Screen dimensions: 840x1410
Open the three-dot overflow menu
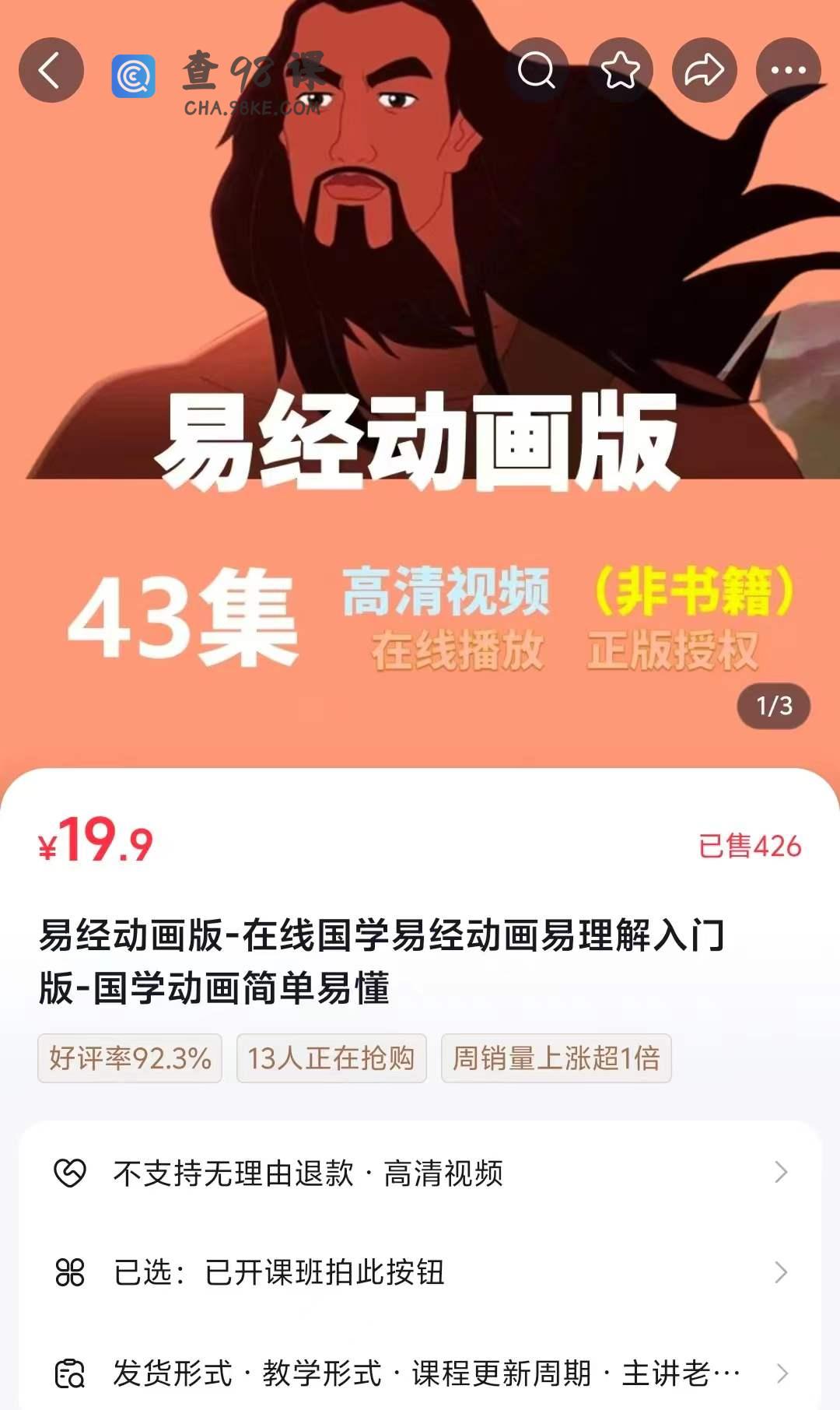(x=789, y=70)
